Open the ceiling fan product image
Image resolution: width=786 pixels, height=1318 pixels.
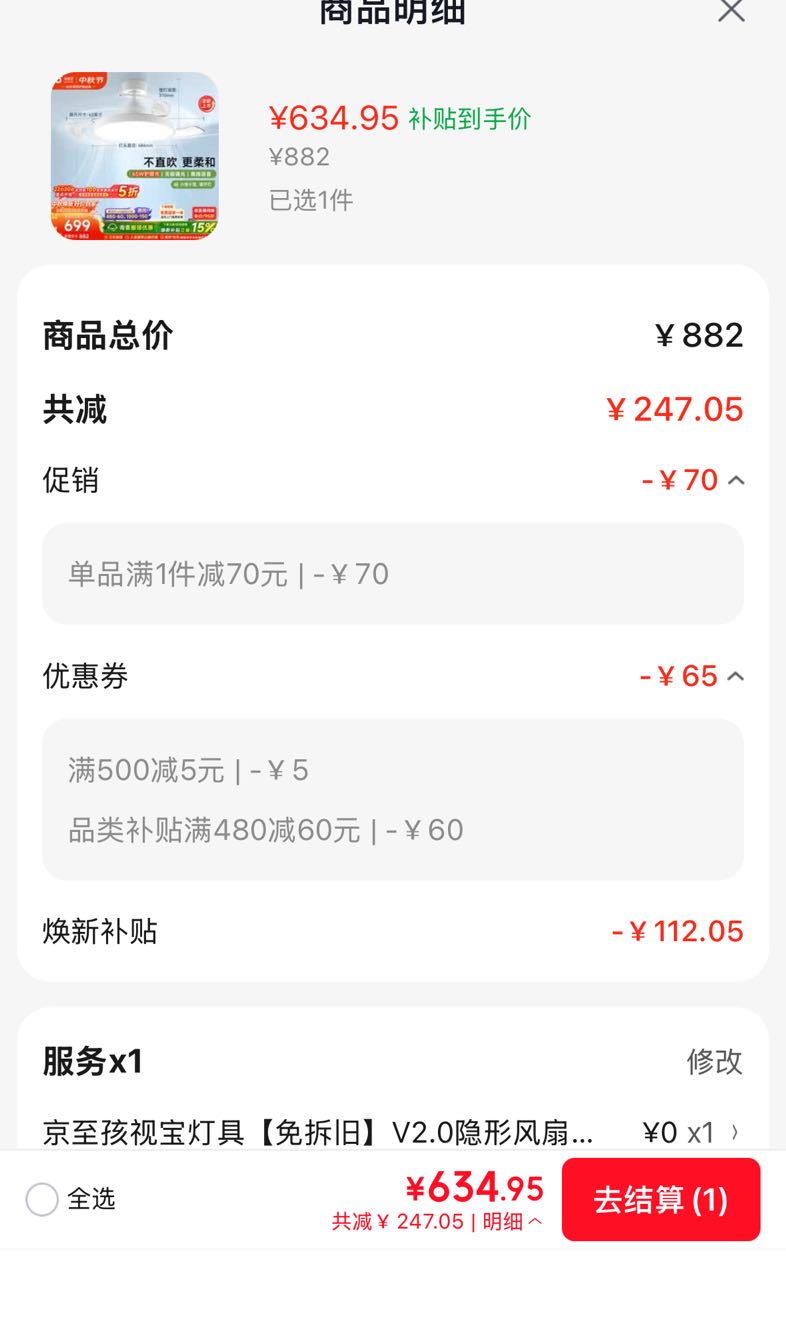[135, 156]
